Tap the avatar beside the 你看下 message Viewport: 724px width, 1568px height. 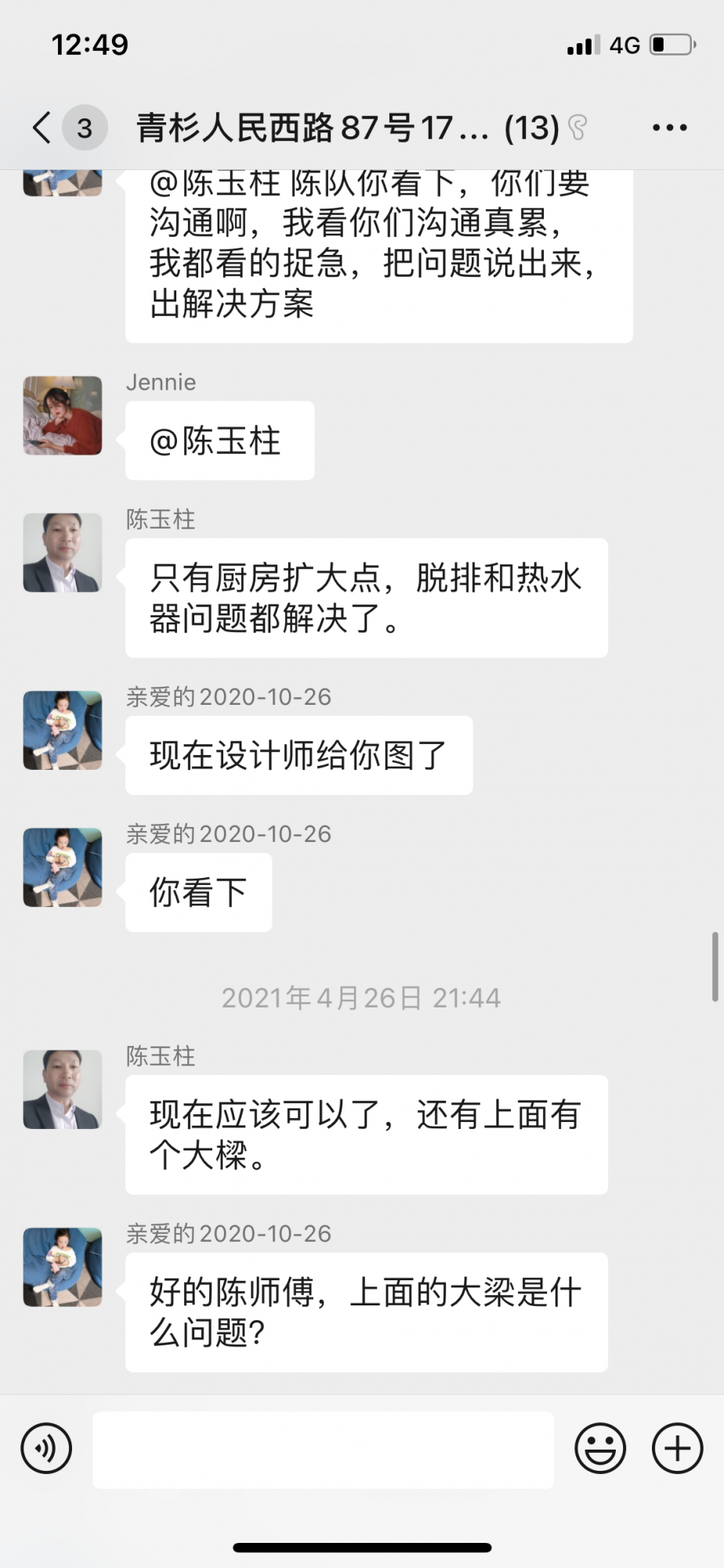tap(63, 867)
